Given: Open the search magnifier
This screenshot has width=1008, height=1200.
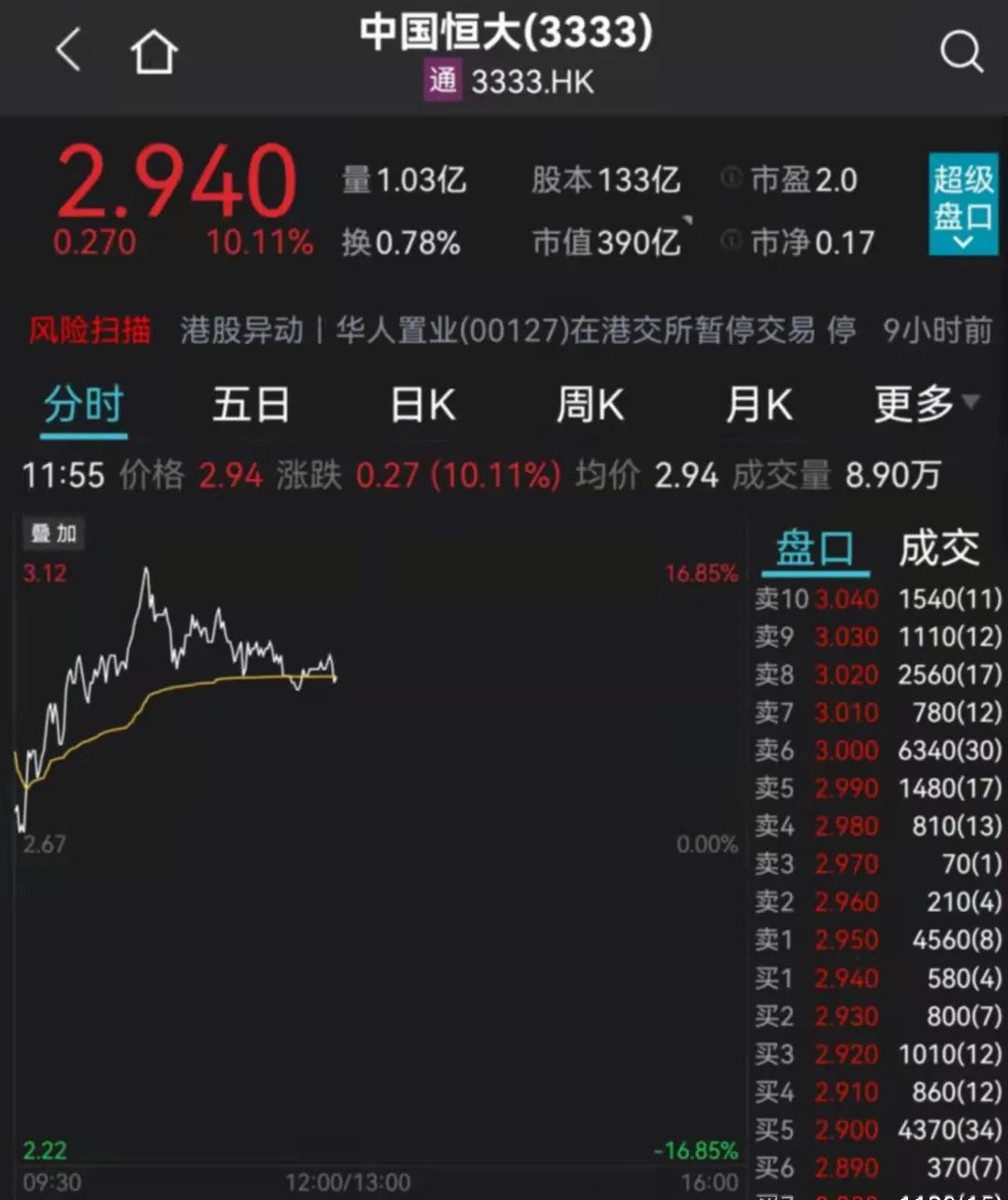Looking at the screenshot, I should [960, 51].
